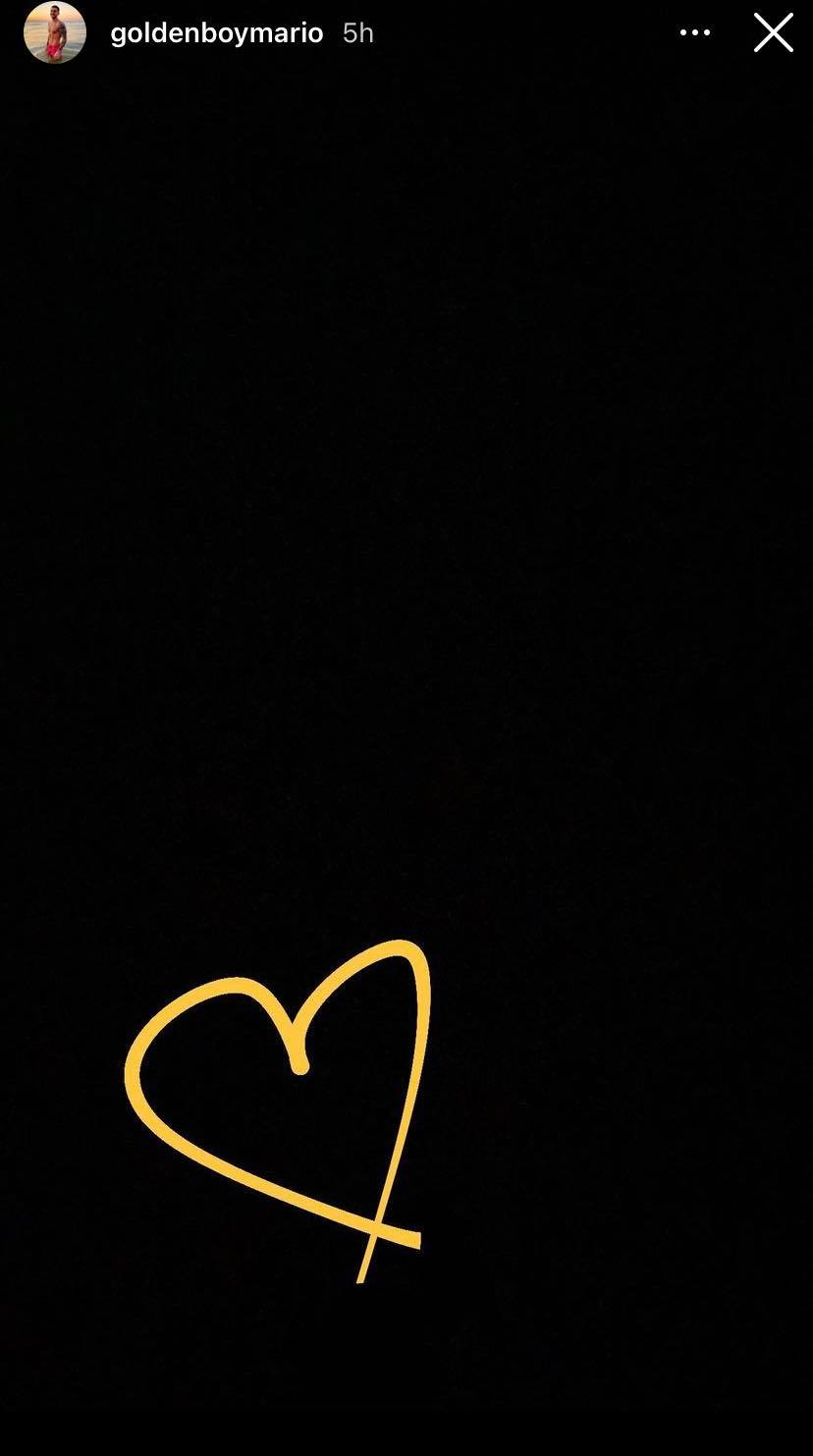Open the three-dot story options menu
This screenshot has width=813, height=1456.
(694, 32)
